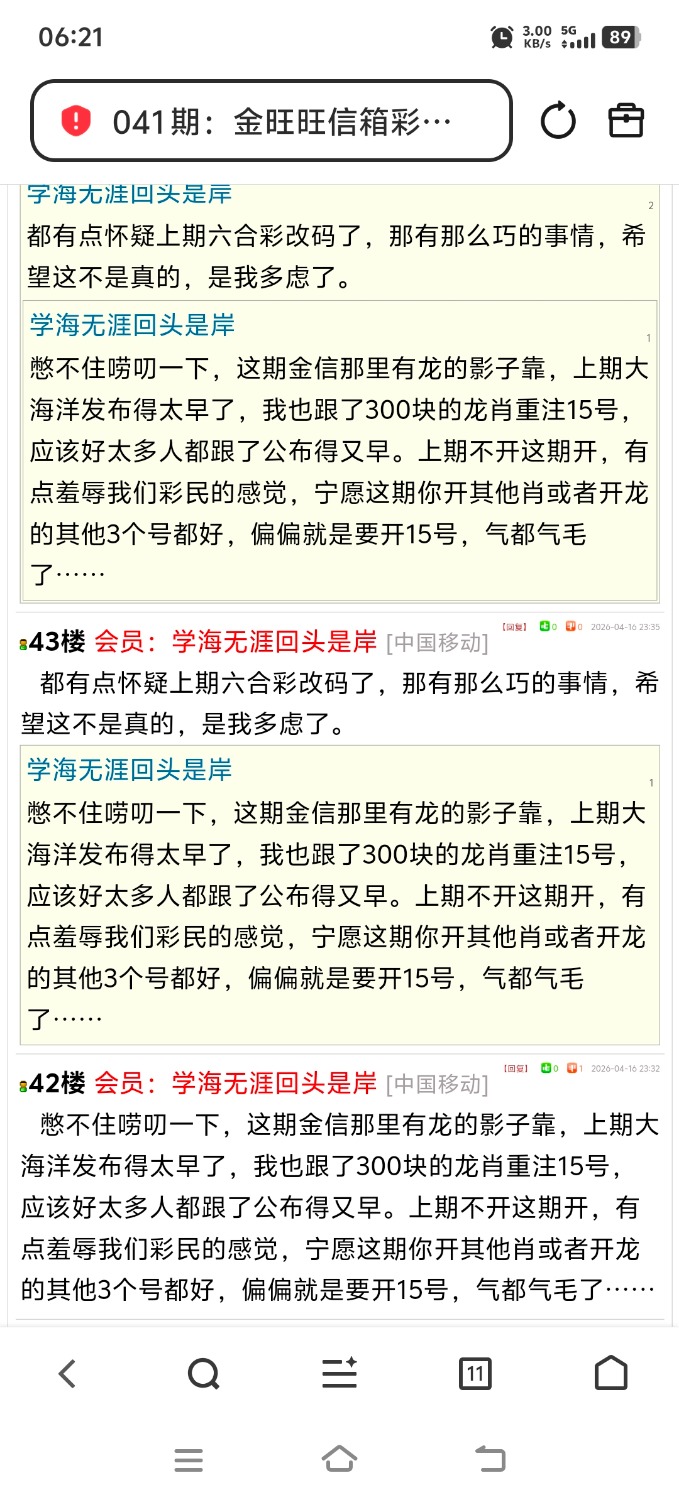The width and height of the screenshot is (679, 1500).
Task: Open 学海无涯回头是岸's profile from 42楼
Action: (x=274, y=1083)
